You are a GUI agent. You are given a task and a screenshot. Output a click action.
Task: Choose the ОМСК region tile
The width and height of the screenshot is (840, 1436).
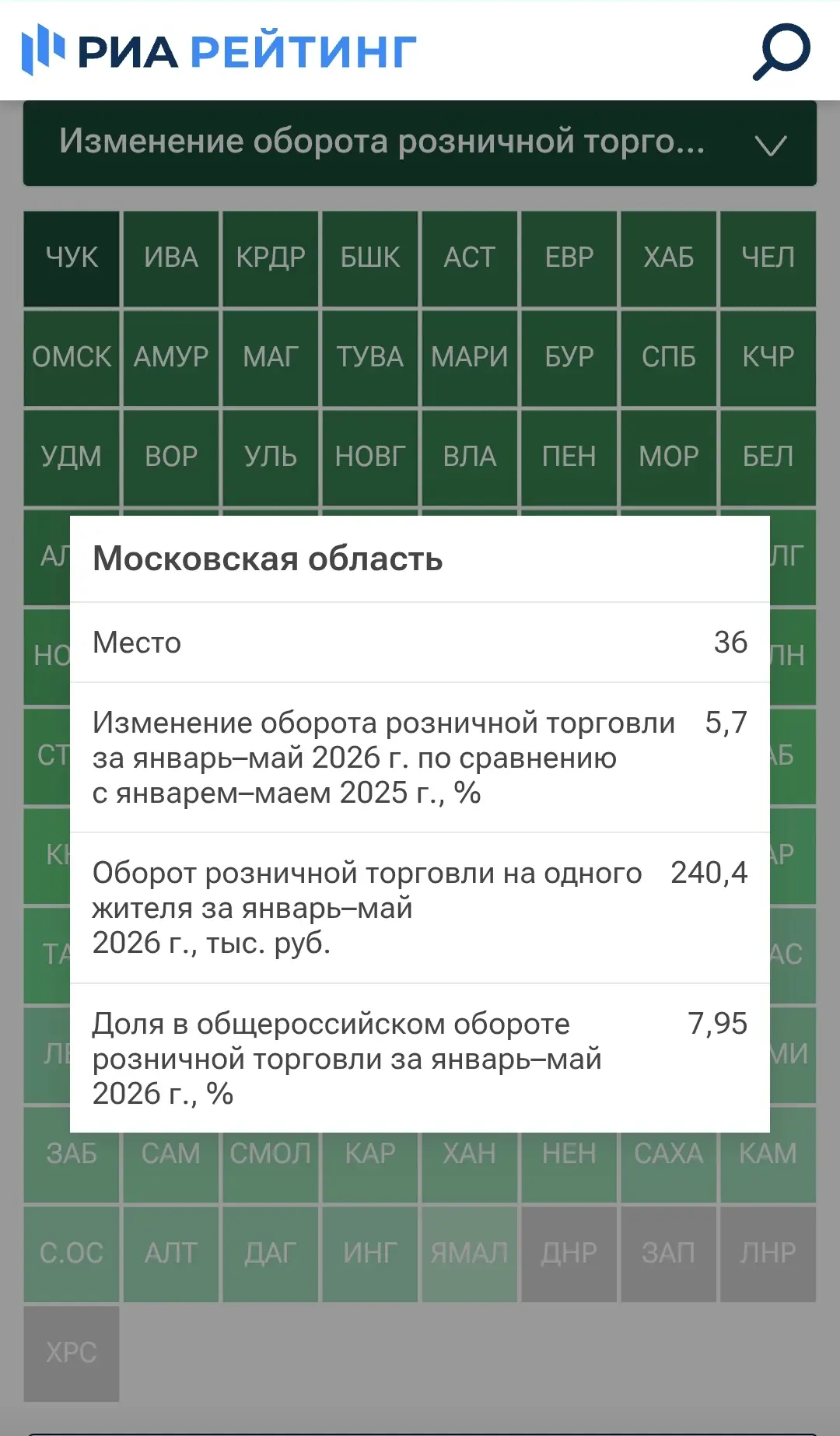coord(72,358)
